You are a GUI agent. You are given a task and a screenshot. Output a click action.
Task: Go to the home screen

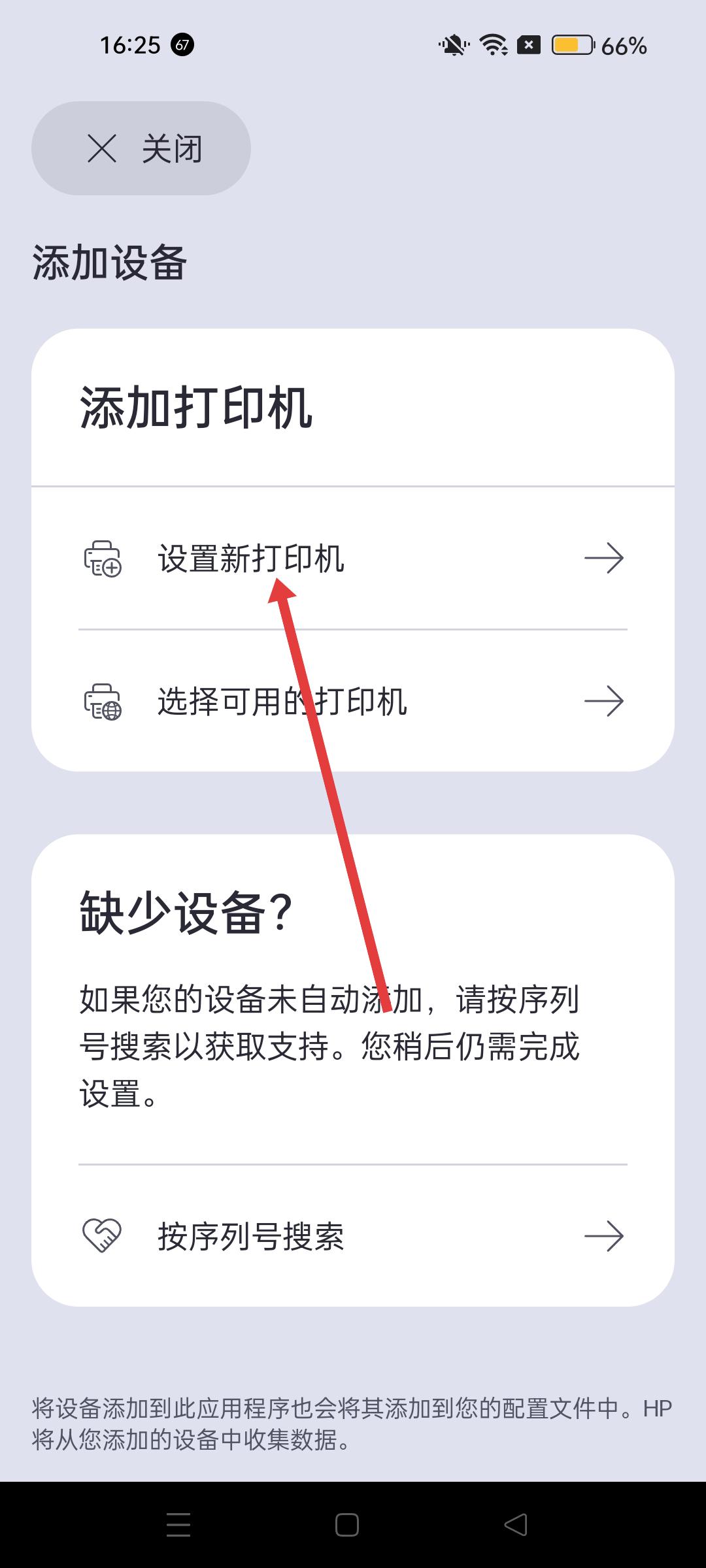[x=347, y=1525]
